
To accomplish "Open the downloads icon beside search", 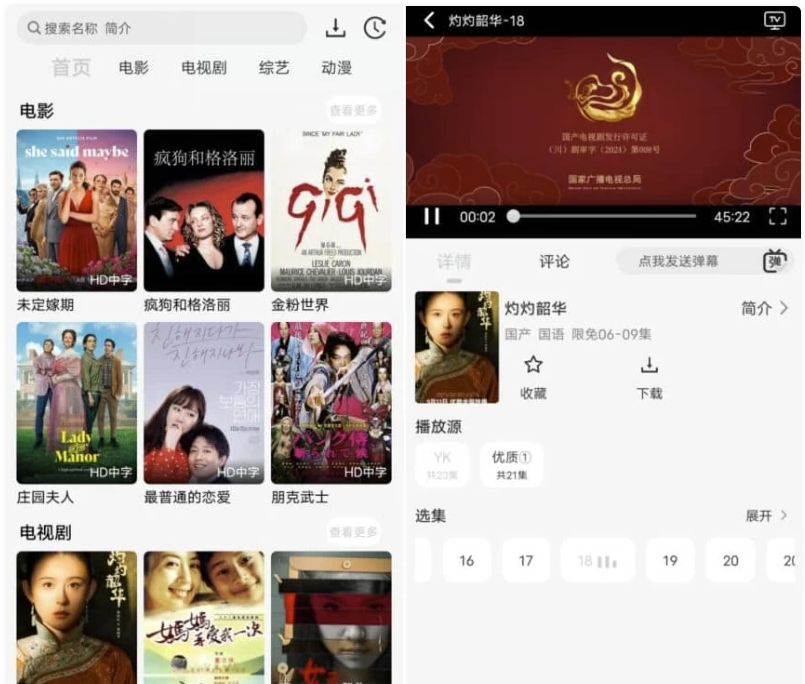I will tap(336, 28).
